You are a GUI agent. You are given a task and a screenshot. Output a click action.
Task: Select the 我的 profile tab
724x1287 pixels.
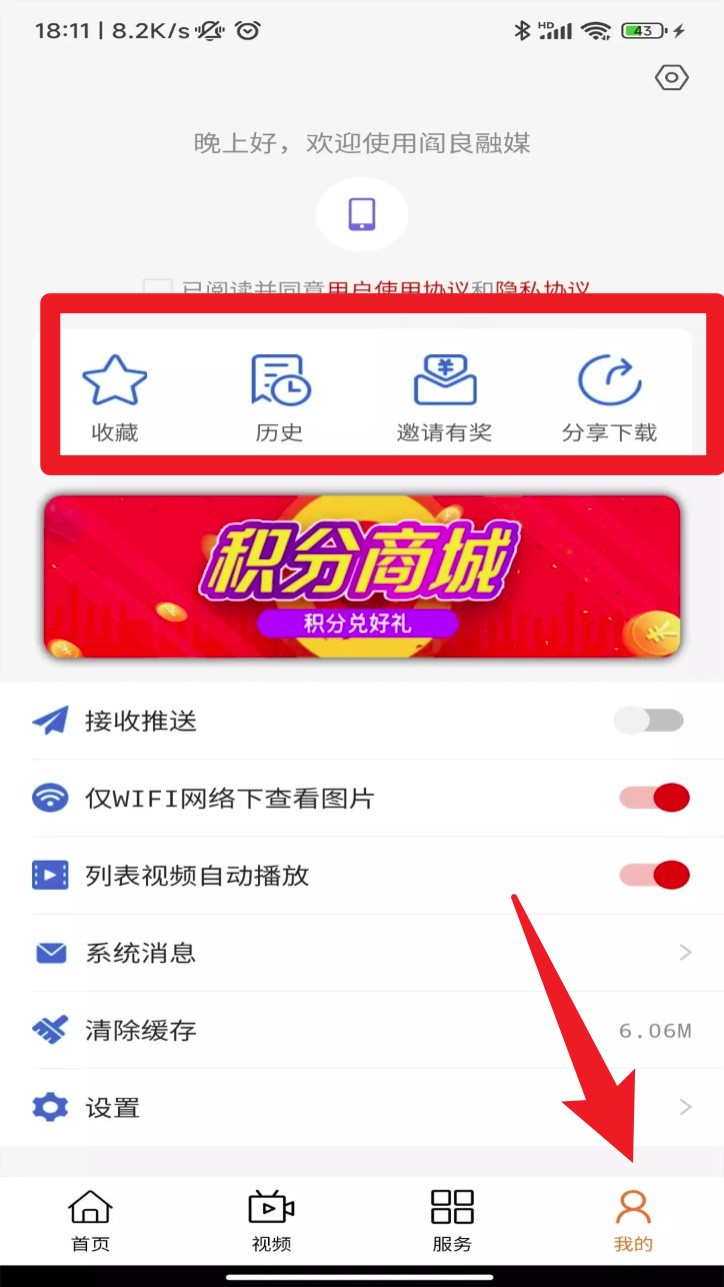tap(633, 1220)
